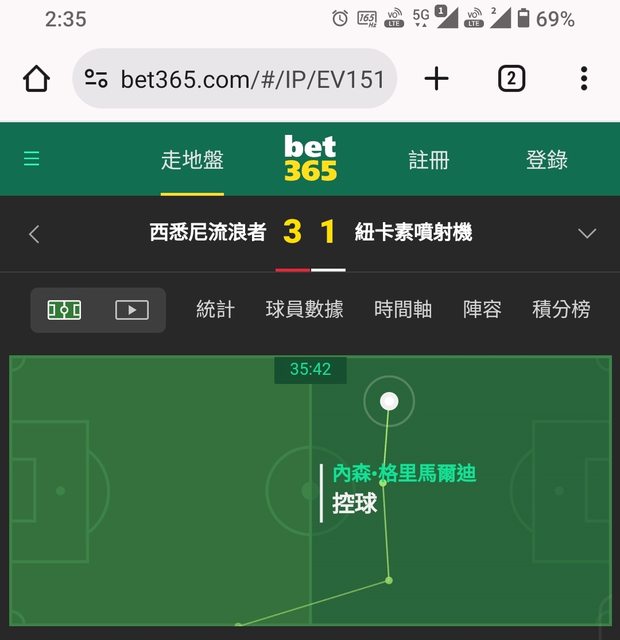Open the 統計 tab
Viewport: 620px width, 640px height.
click(x=215, y=310)
